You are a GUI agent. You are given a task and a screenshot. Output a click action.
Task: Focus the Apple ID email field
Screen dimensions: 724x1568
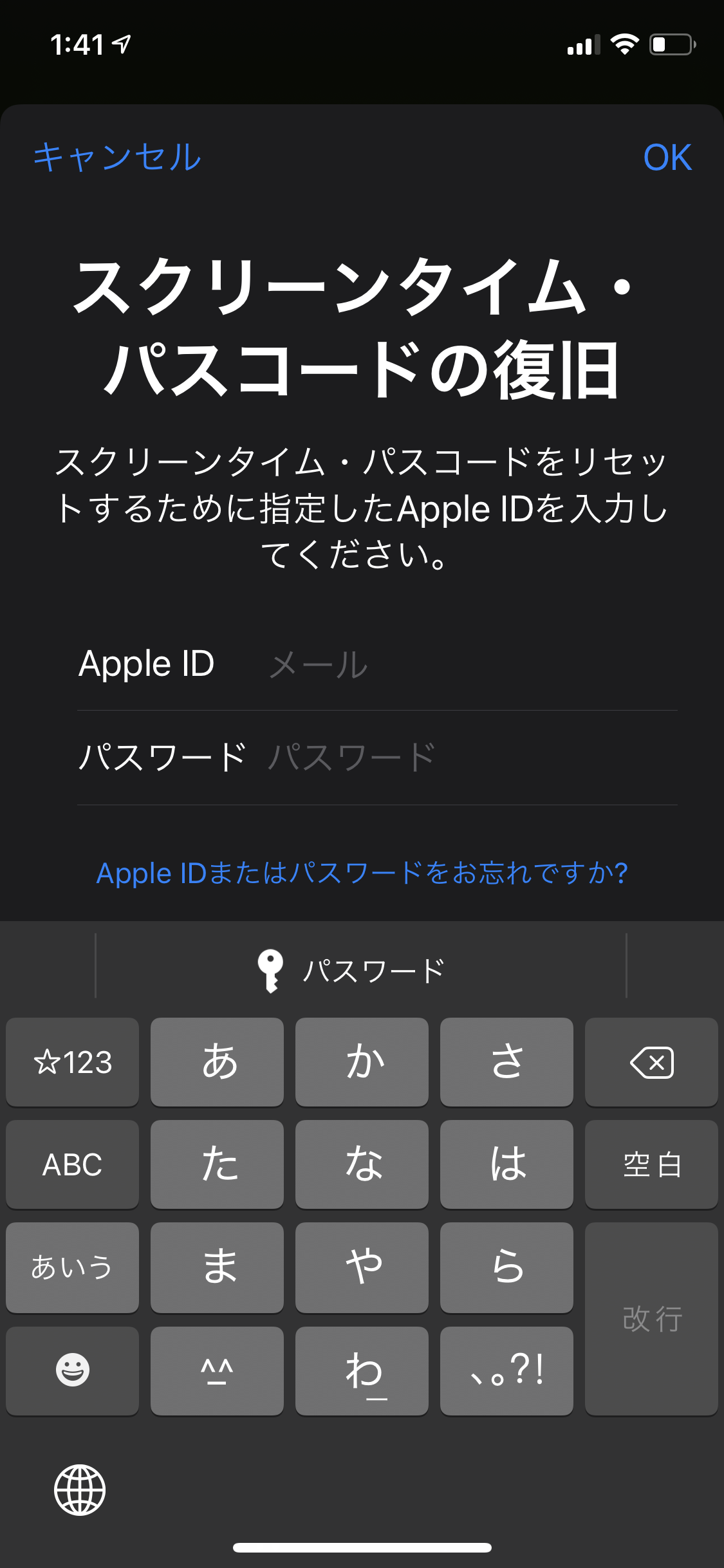pyautogui.click(x=470, y=664)
